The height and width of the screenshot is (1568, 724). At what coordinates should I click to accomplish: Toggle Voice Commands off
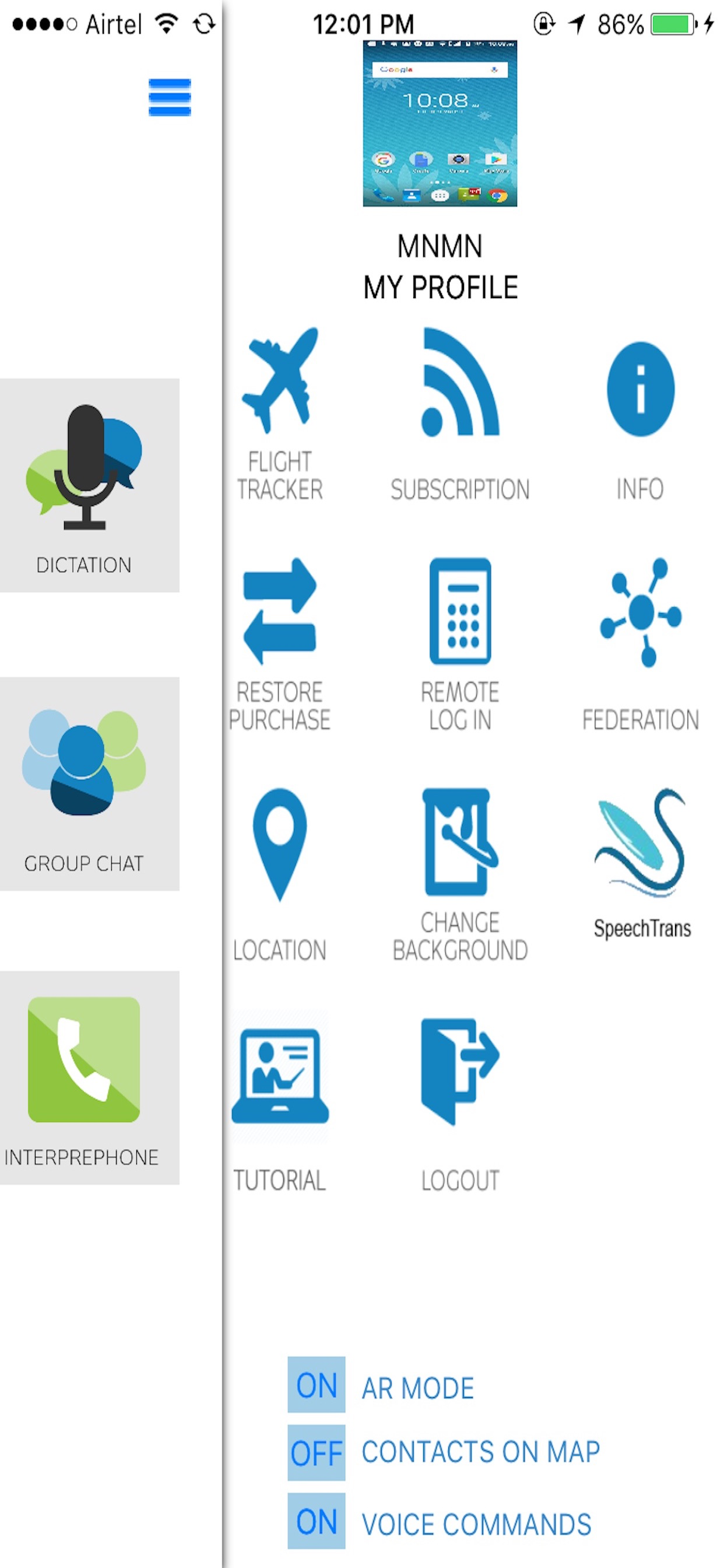coord(316,1521)
